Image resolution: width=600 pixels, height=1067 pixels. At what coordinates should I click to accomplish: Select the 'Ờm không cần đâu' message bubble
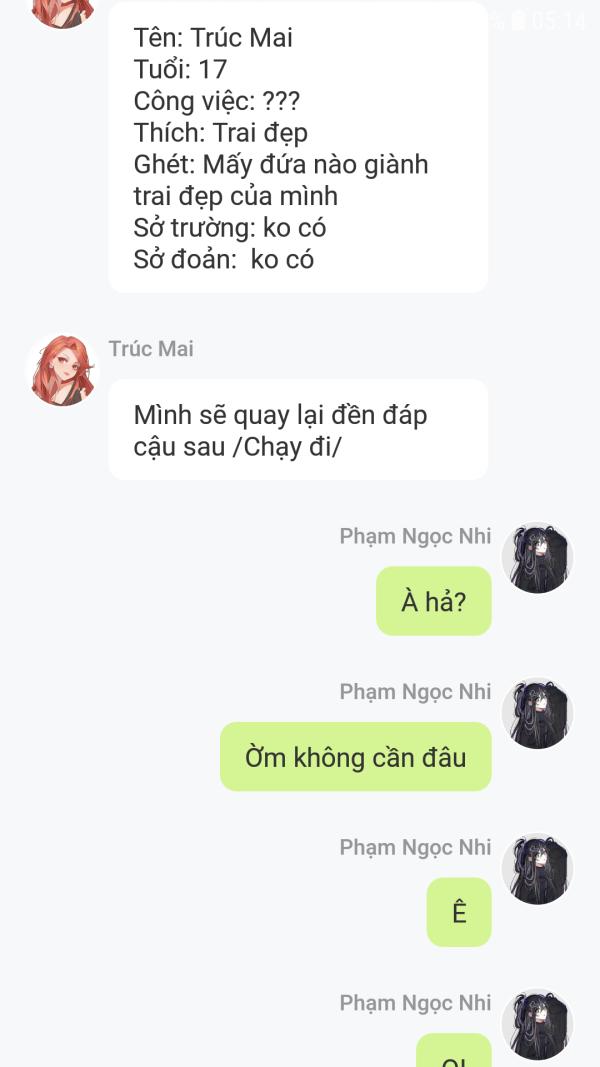click(x=355, y=757)
